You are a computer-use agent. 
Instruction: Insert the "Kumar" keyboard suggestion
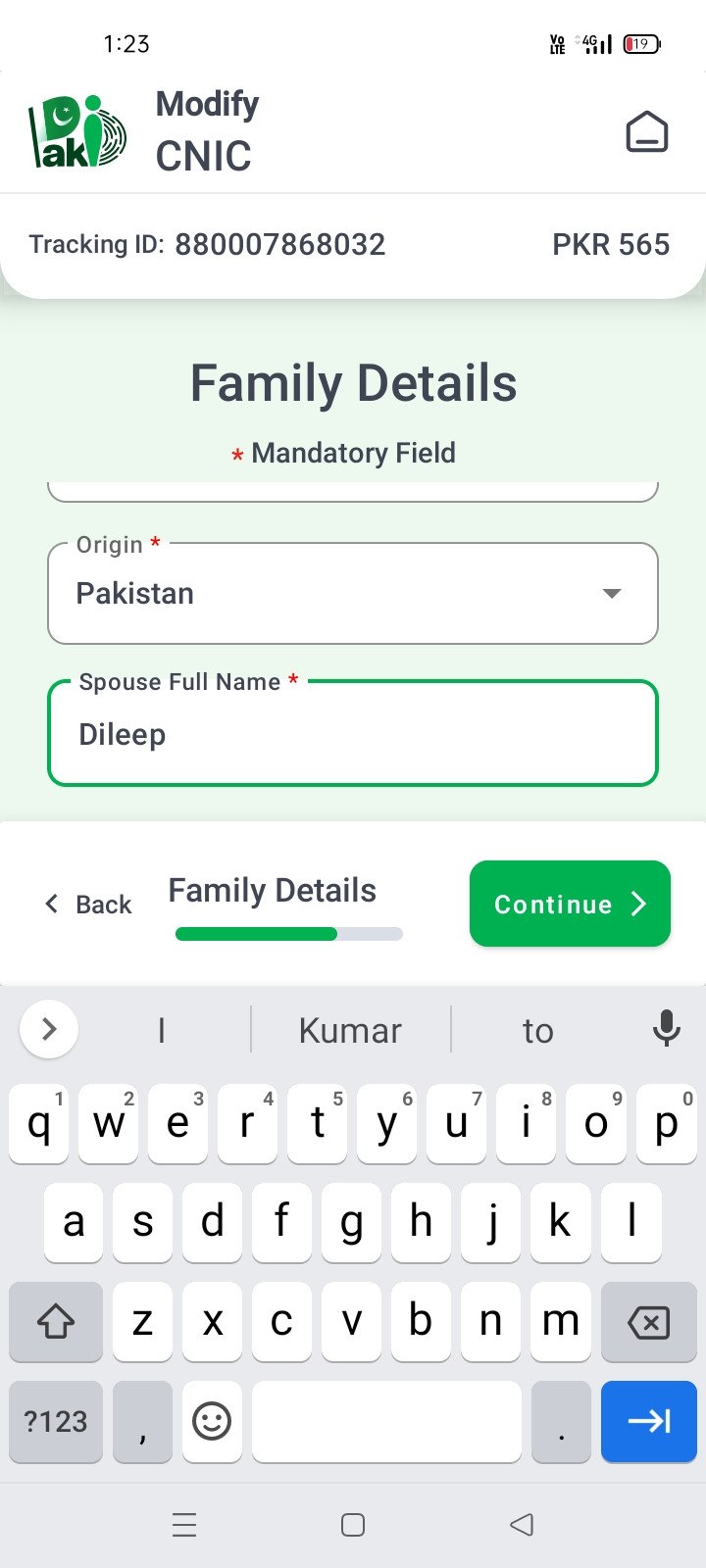tap(350, 1031)
